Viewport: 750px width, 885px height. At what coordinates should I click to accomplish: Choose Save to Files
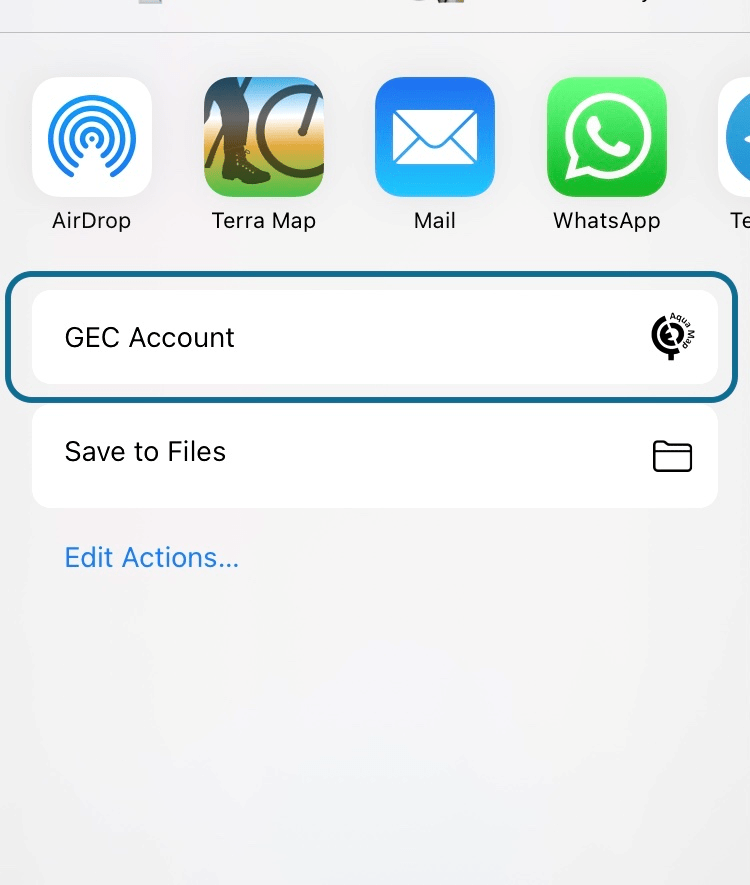375,453
